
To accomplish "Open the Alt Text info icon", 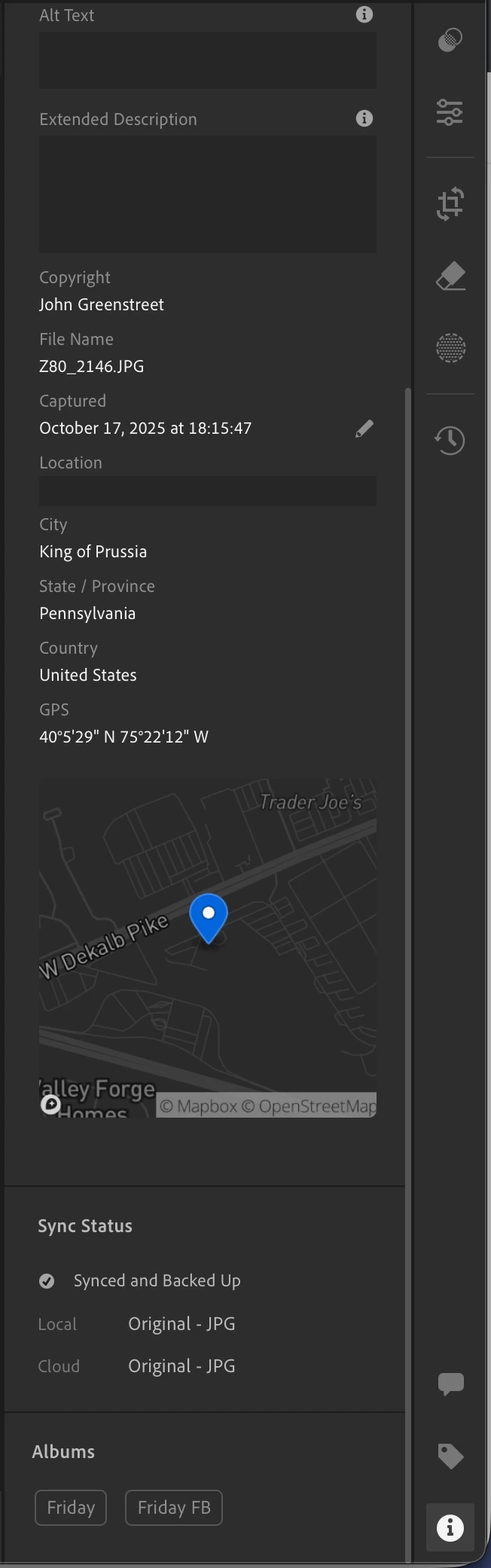I will (364, 14).
